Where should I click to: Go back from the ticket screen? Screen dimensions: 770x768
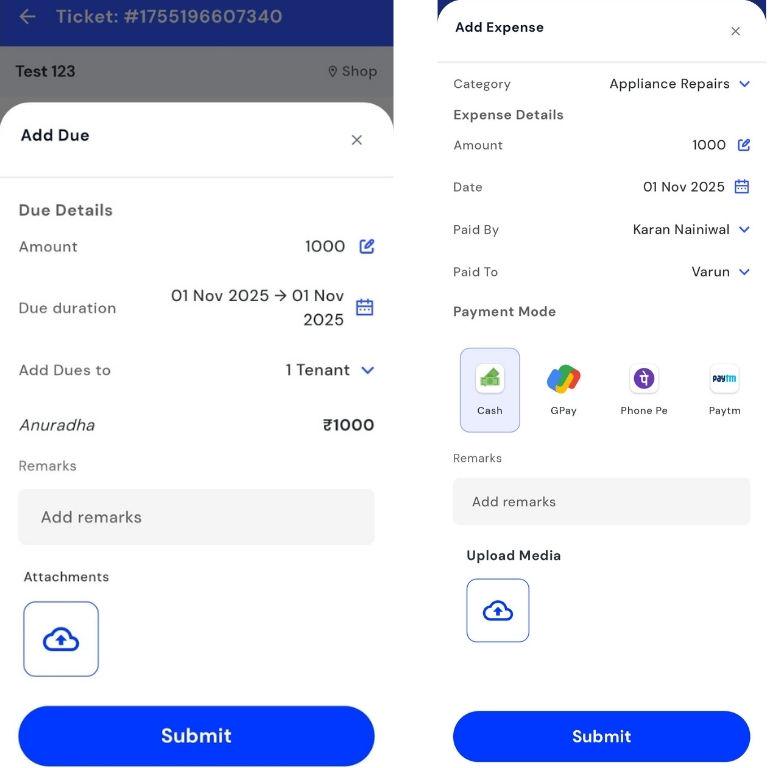[27, 16]
